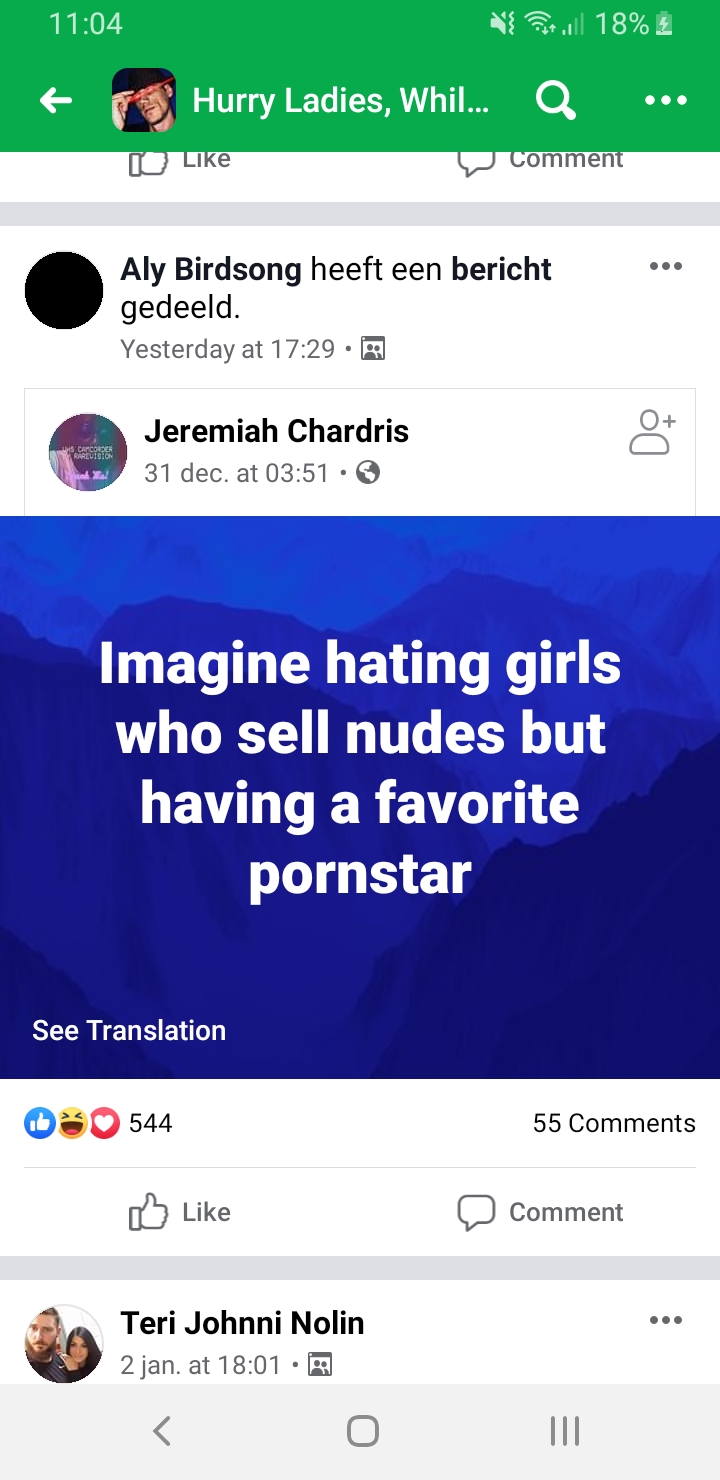Tap the system home button
The height and width of the screenshot is (1480, 720).
coord(362,1431)
